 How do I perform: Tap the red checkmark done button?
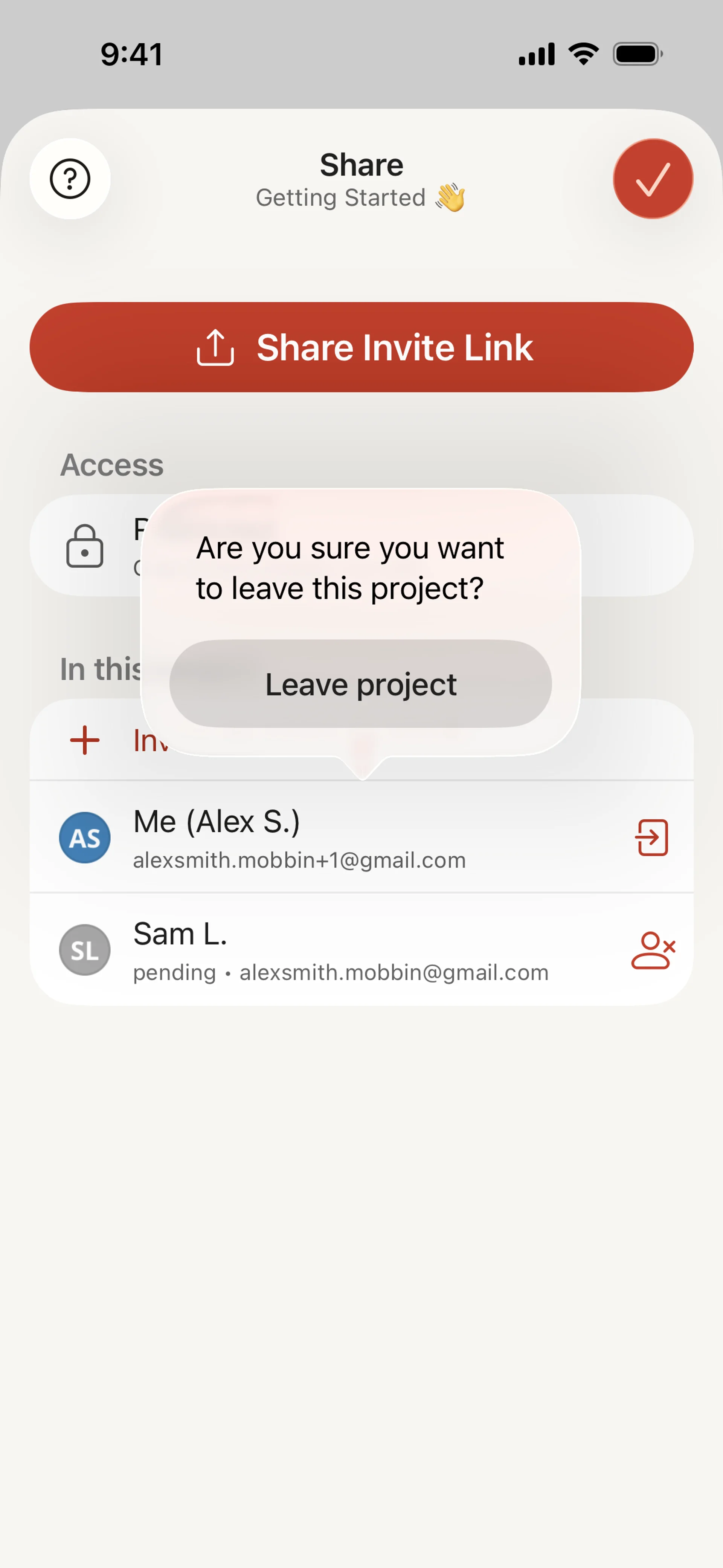pos(653,178)
